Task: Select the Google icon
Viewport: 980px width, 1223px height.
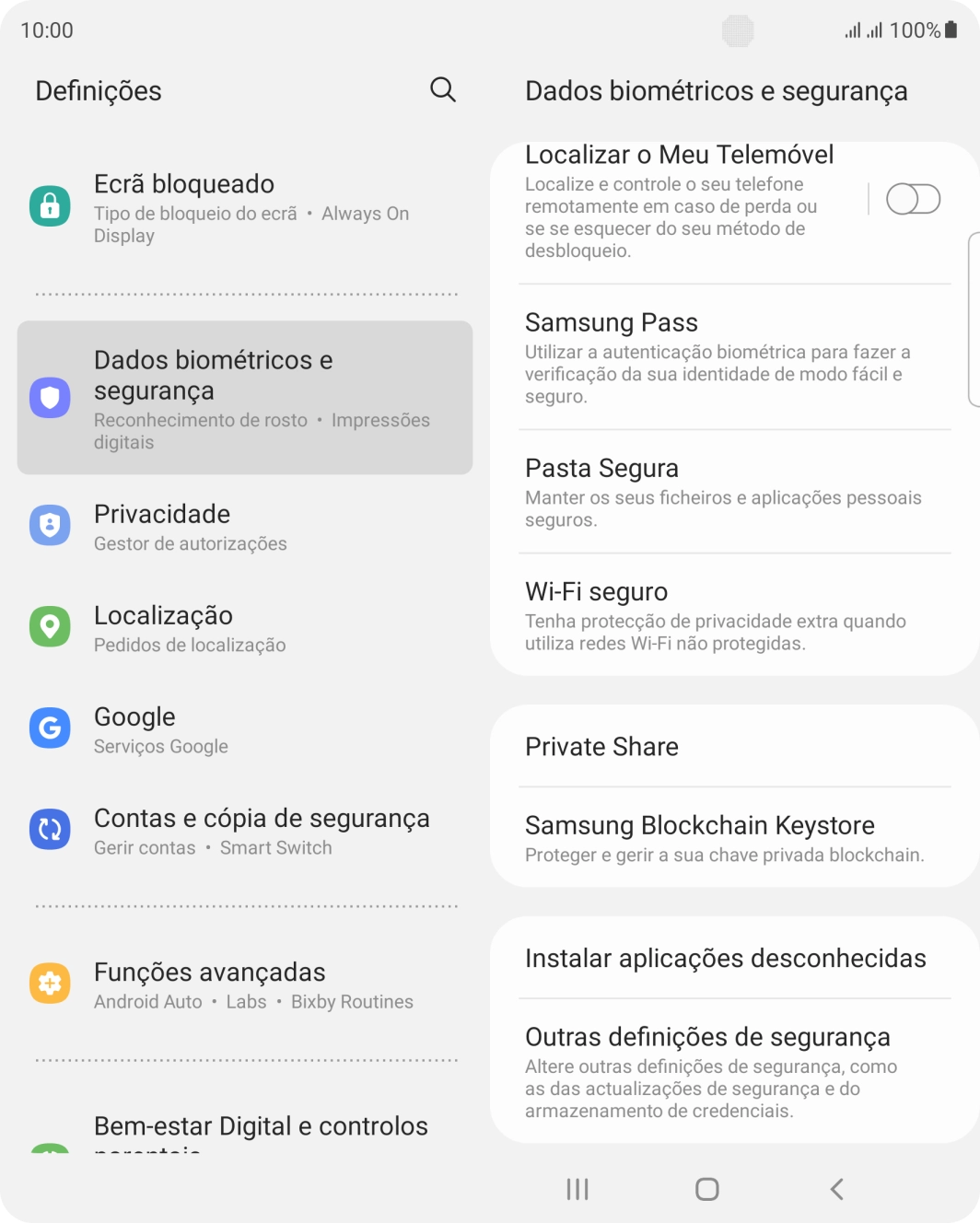Action: point(51,728)
